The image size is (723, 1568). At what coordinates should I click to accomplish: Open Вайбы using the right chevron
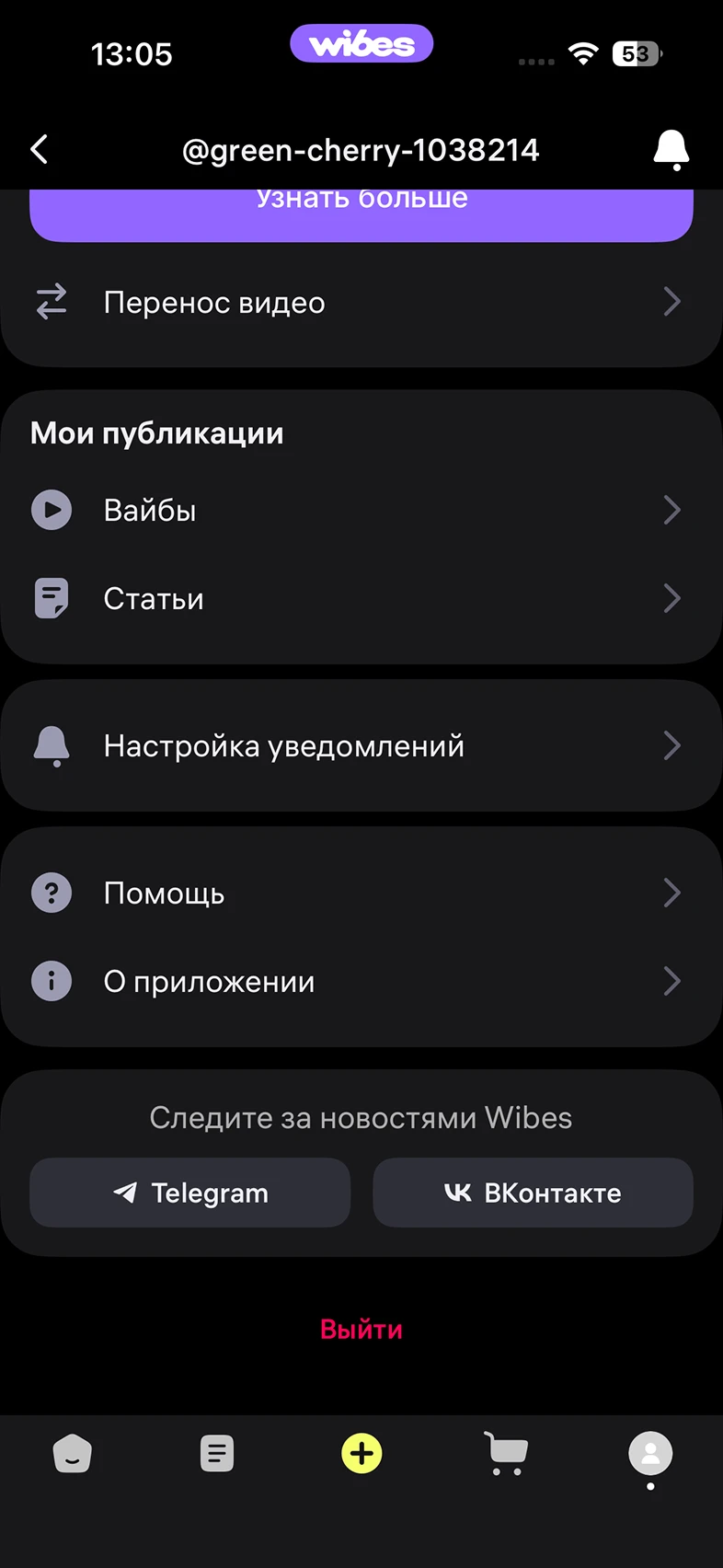(x=672, y=510)
